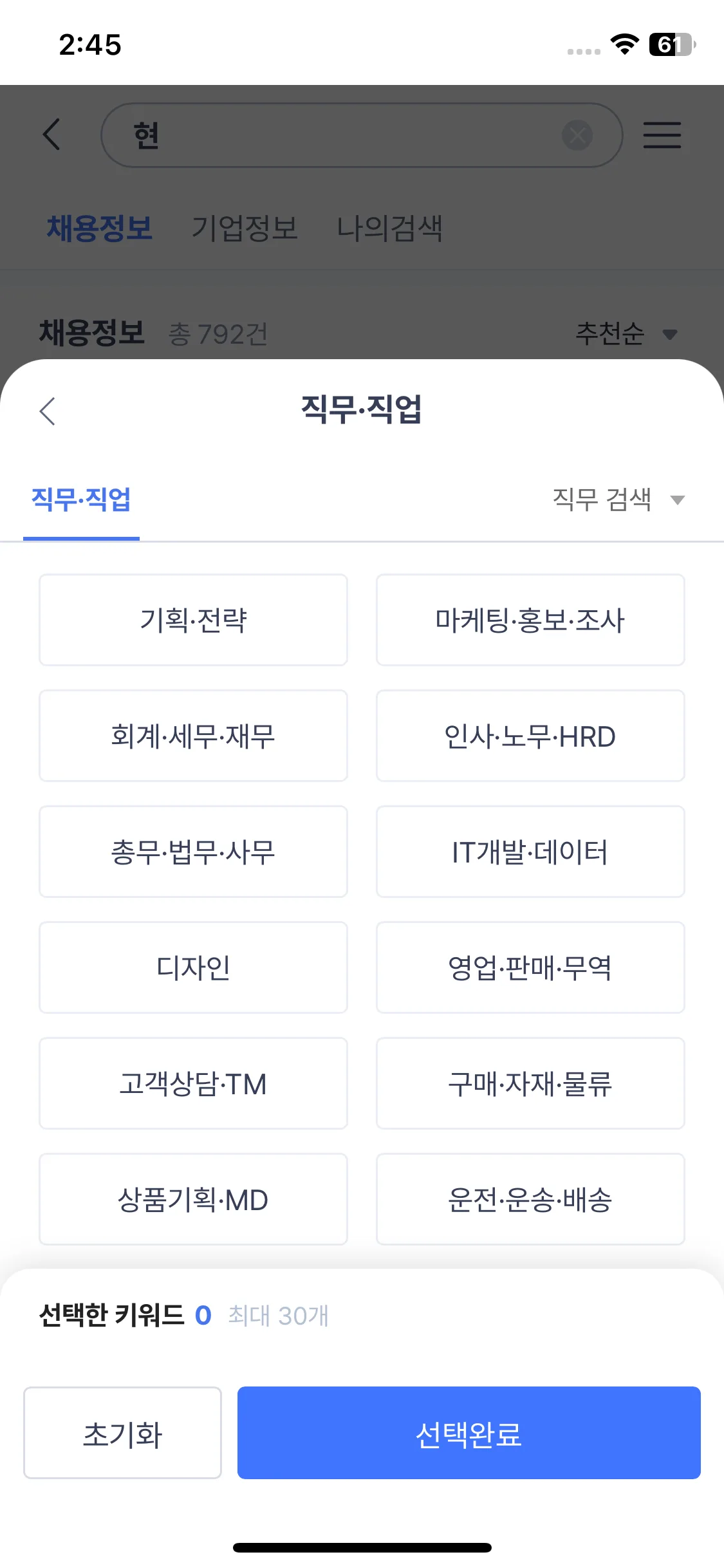Expand the 직무 검색 dropdown
Viewport: 724px width, 1568px height.
618,499
